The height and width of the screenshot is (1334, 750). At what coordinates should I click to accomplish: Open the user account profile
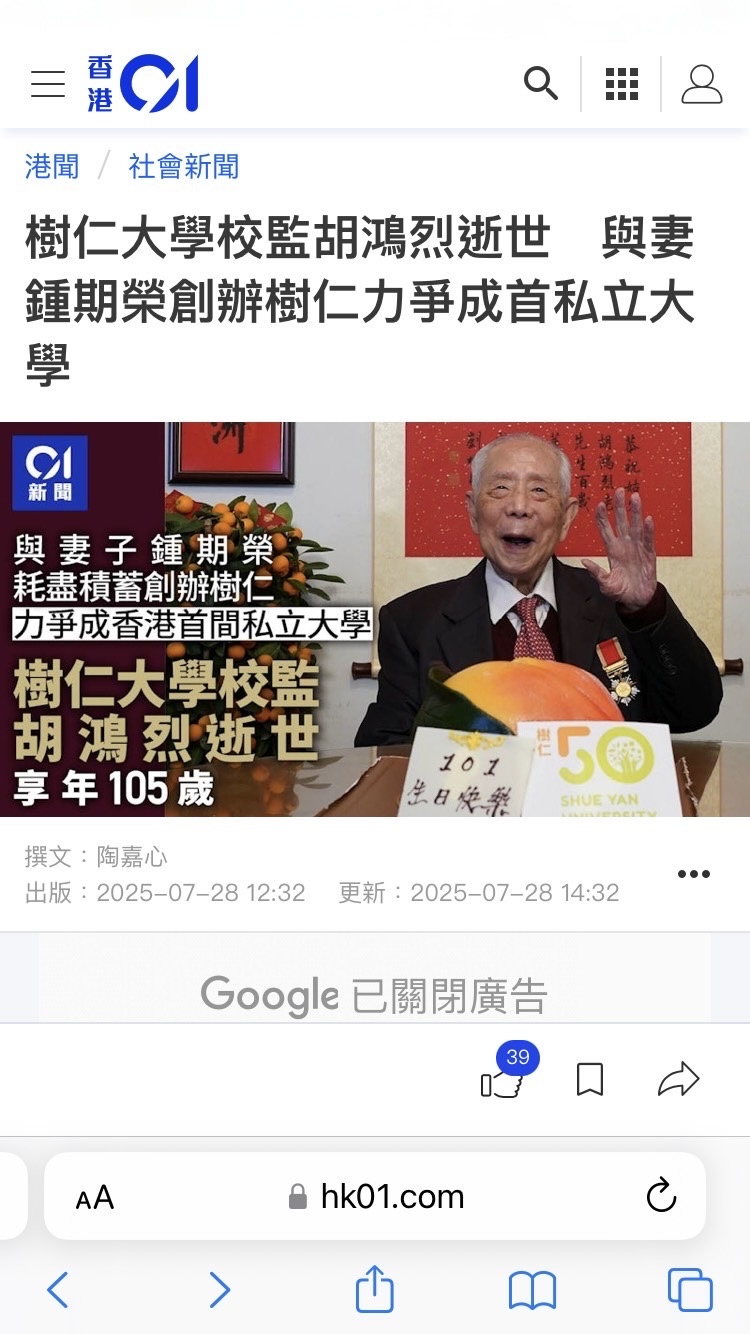tap(702, 84)
